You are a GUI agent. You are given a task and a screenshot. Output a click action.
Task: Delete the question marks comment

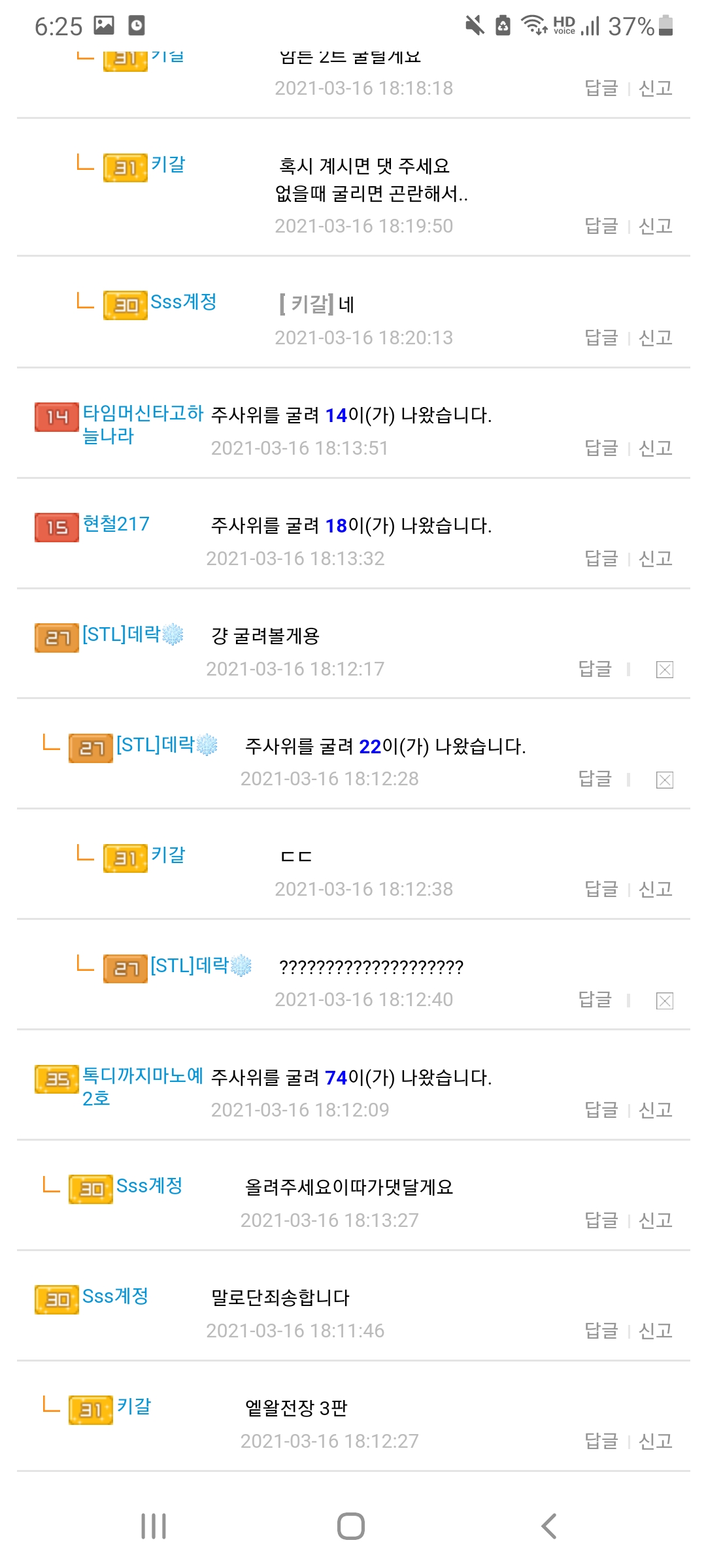pyautogui.click(x=664, y=1001)
